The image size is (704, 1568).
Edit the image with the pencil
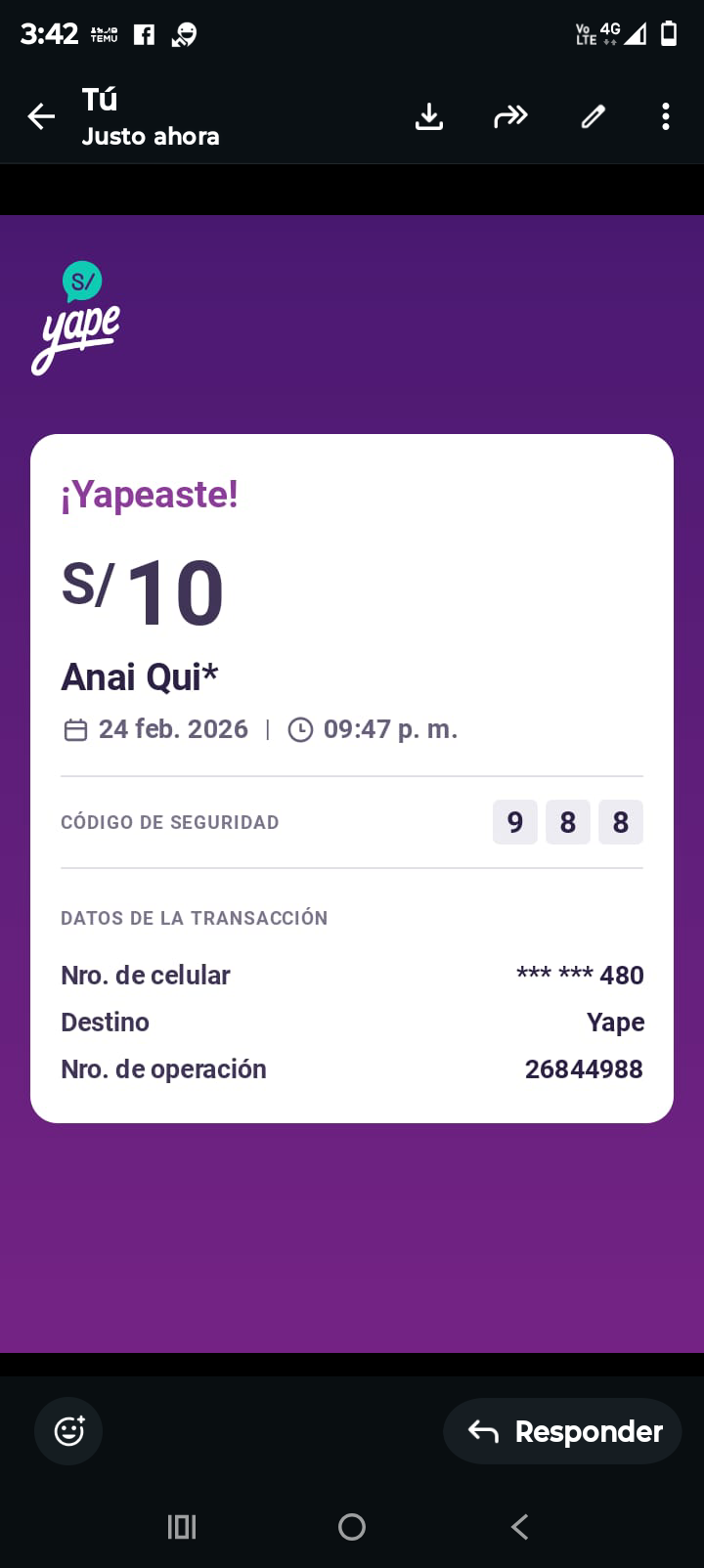point(593,117)
